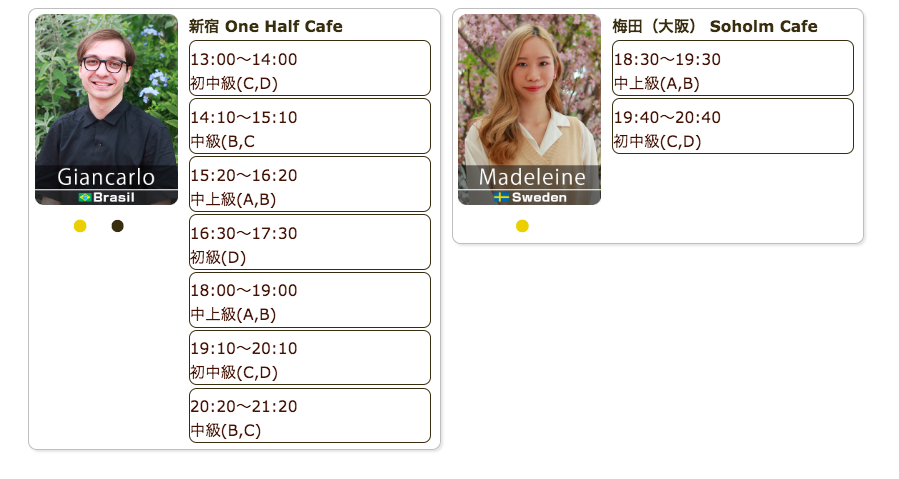899x479 pixels.
Task: Open Madeleine's teacher profile photo
Action: click(529, 108)
